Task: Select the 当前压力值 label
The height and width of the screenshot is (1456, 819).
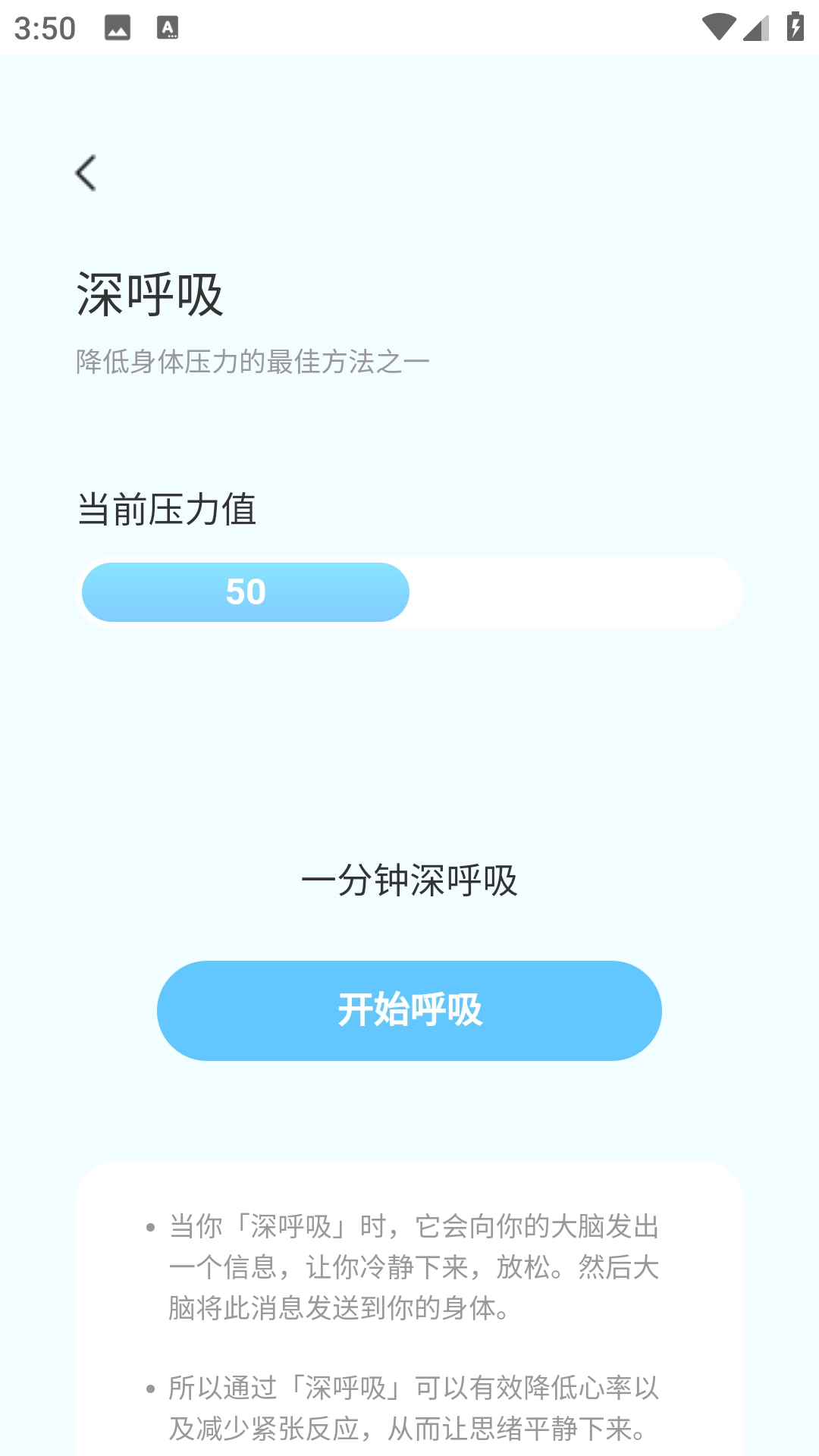Action: point(167,509)
